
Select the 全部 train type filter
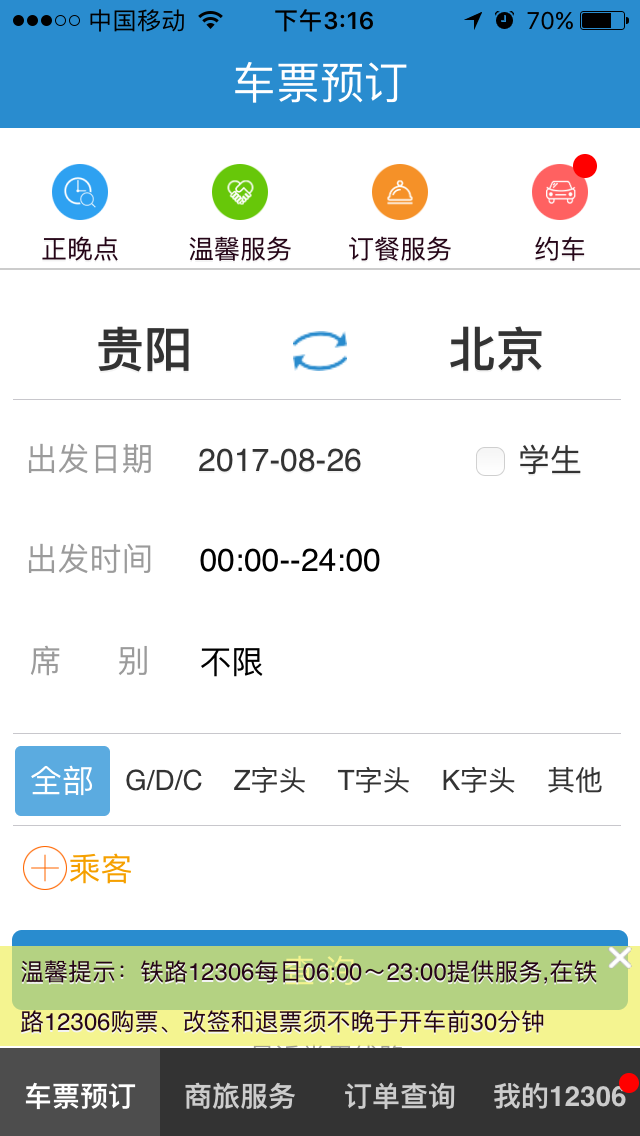click(x=62, y=781)
